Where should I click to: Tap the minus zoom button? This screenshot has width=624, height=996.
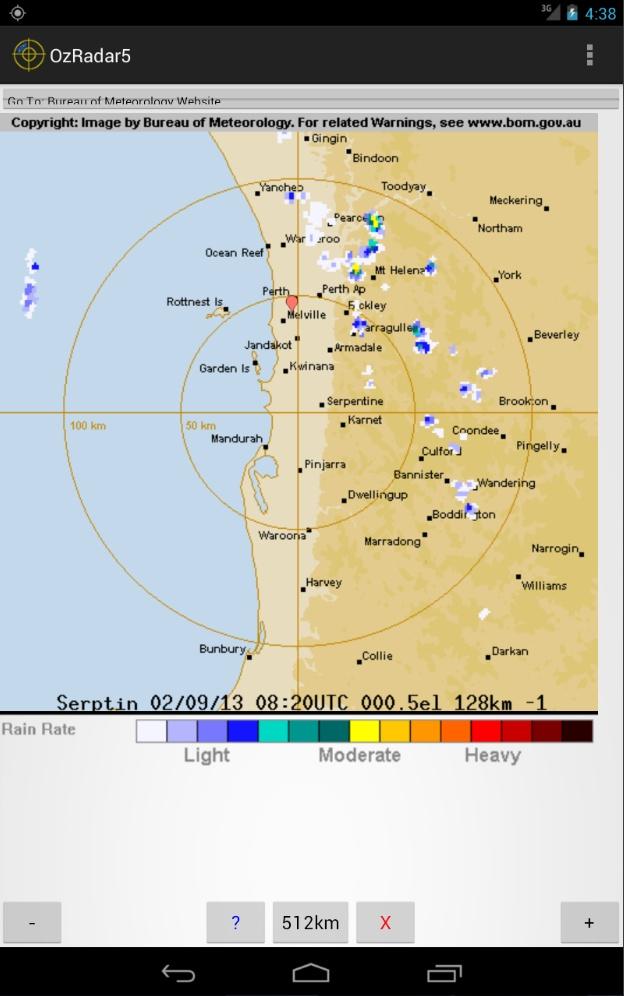[32, 923]
